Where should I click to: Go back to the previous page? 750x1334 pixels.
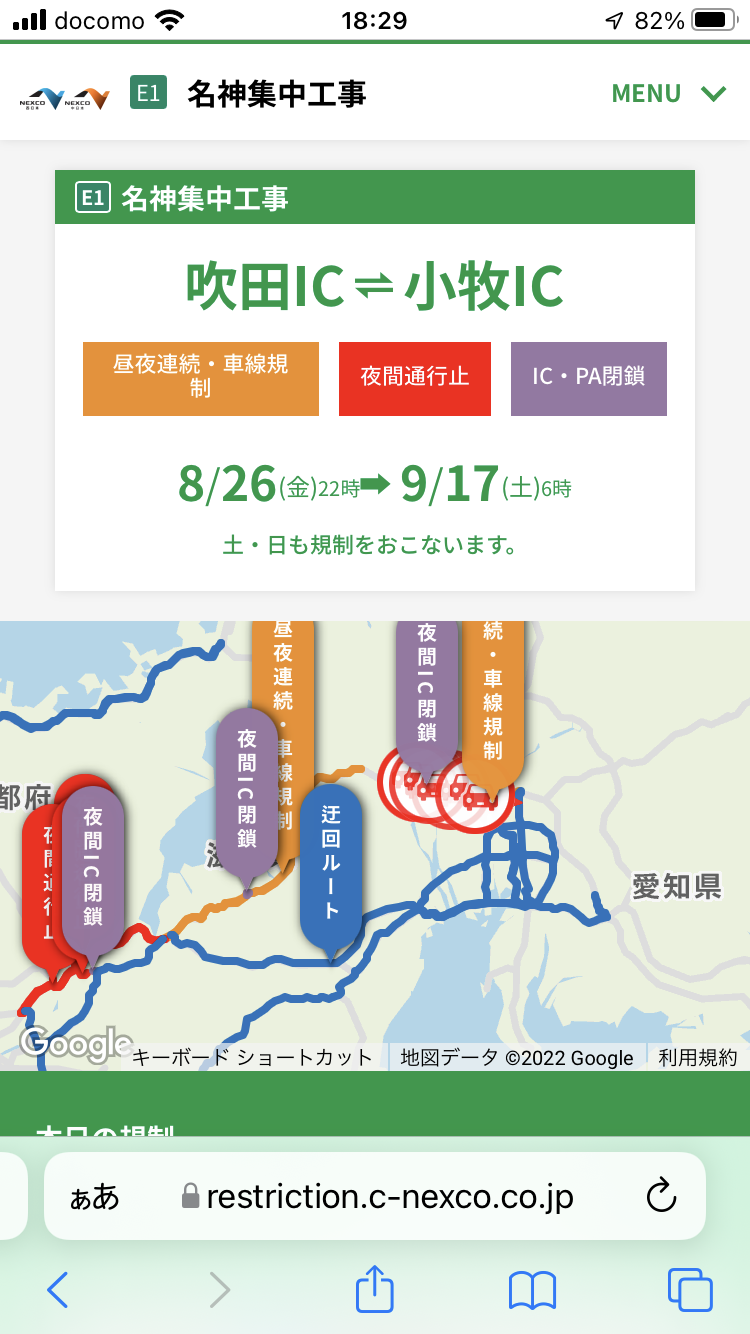[58, 1290]
